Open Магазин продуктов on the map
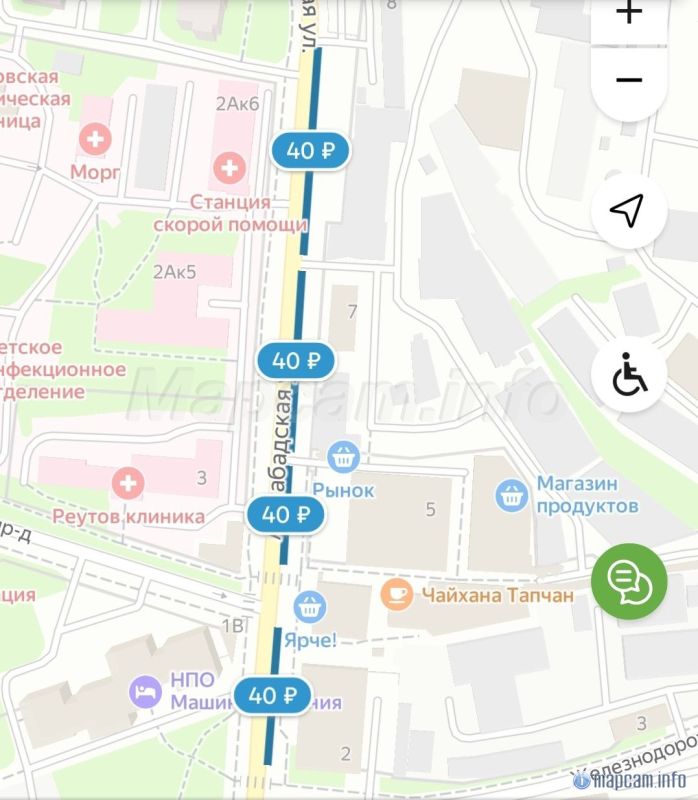Viewport: 698px width, 800px height. (512, 494)
